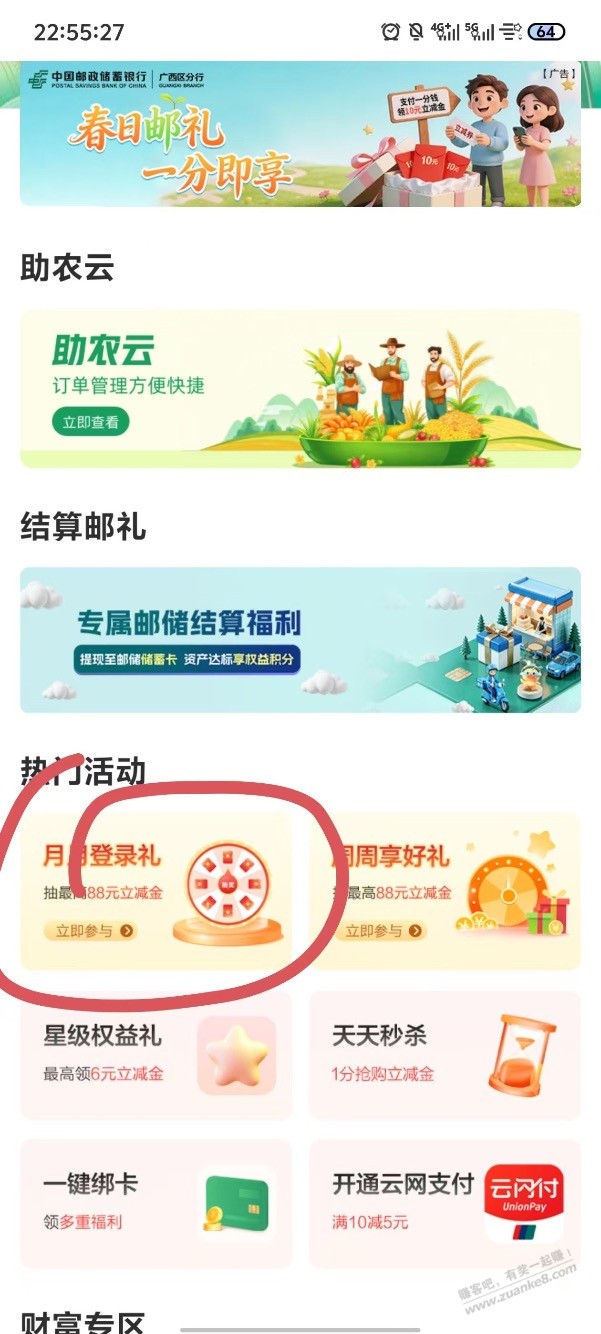
Task: Open the 天天秒杀 flash sale card
Action: (444, 1054)
